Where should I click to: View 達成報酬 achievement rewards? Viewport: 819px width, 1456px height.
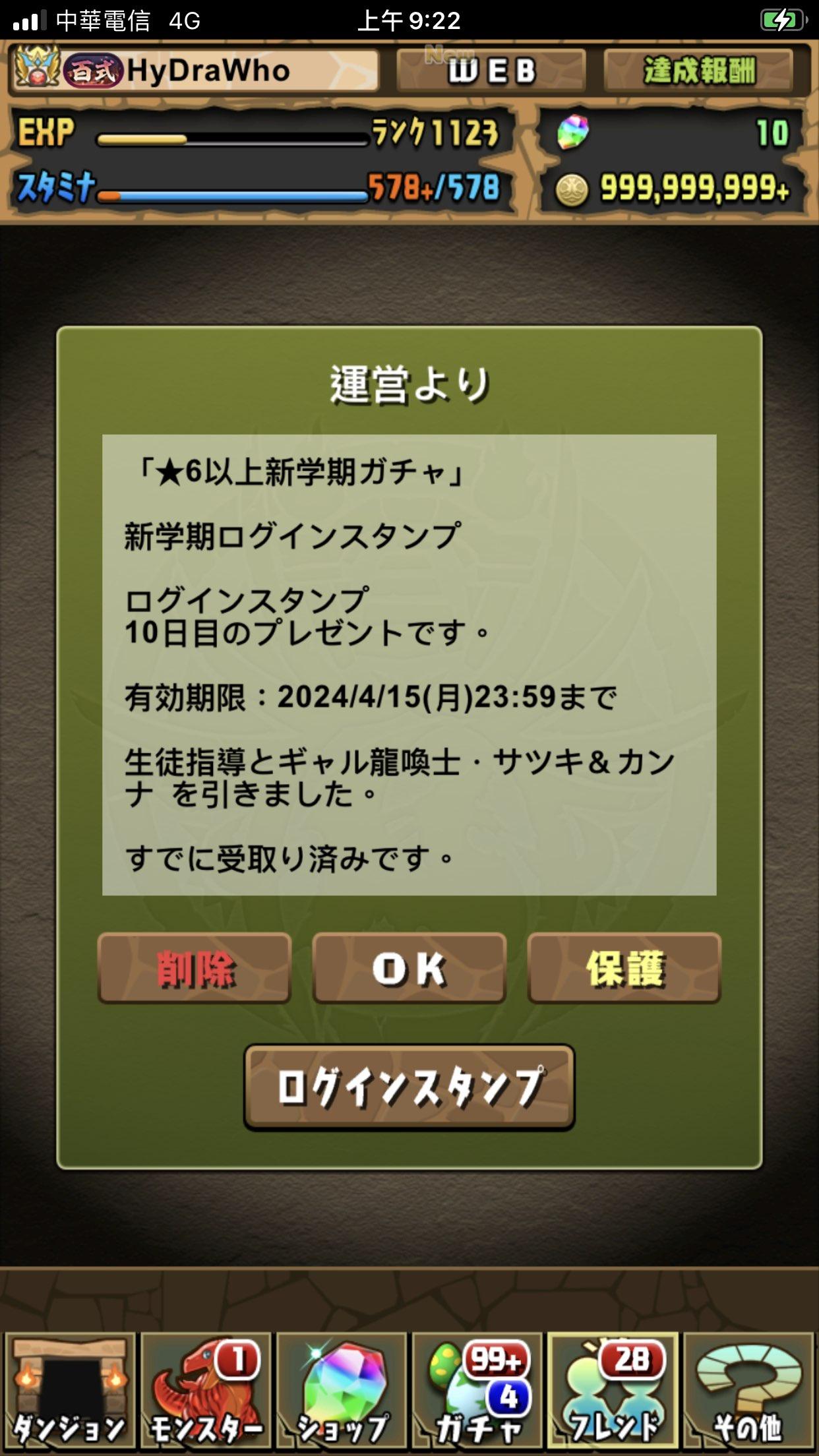tap(699, 71)
